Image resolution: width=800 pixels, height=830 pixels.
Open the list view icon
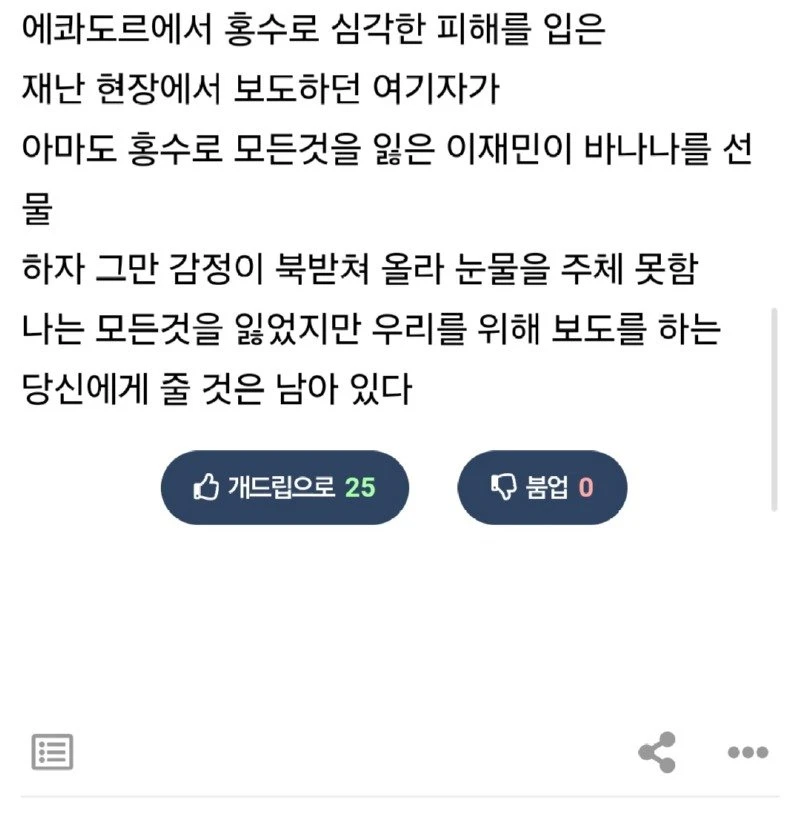pyautogui.click(x=51, y=751)
